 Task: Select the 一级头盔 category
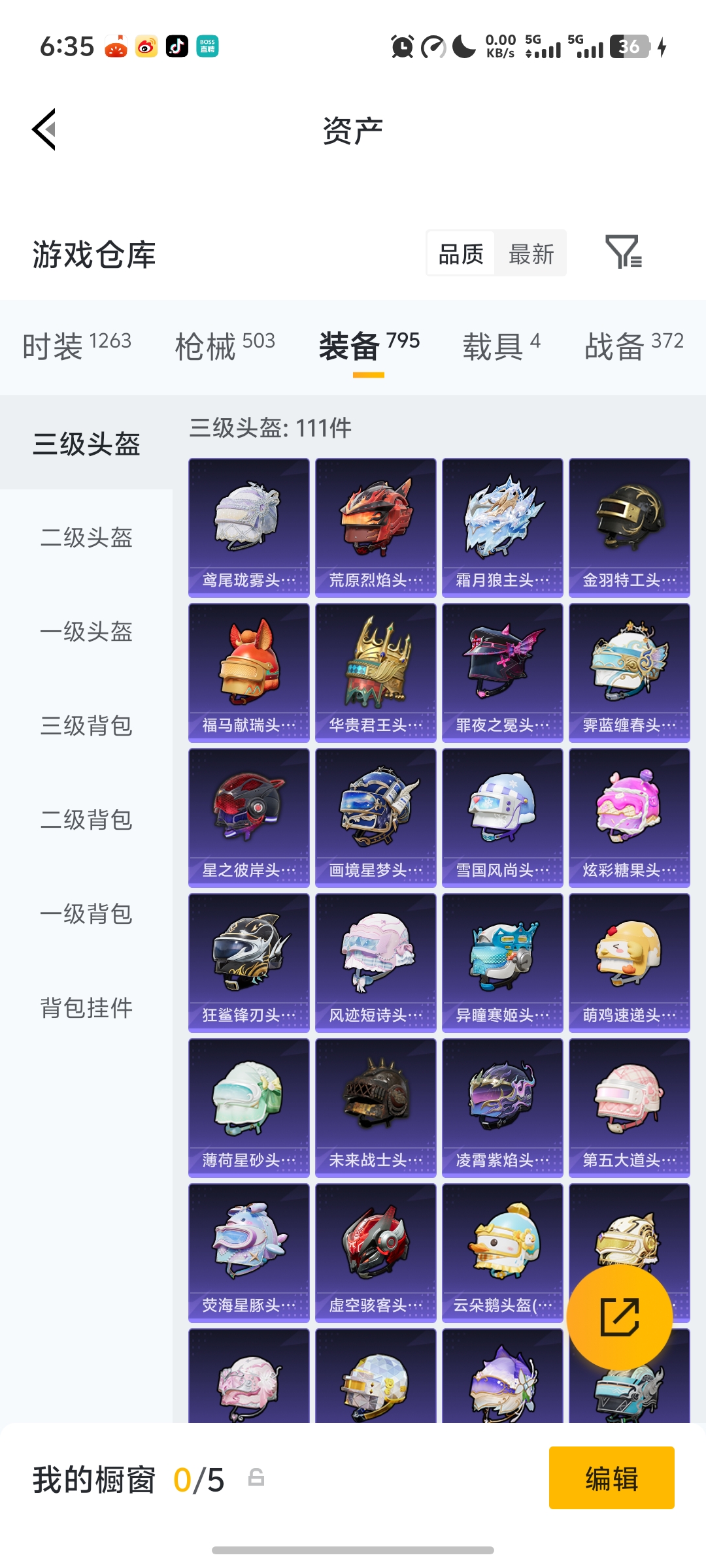point(86,632)
